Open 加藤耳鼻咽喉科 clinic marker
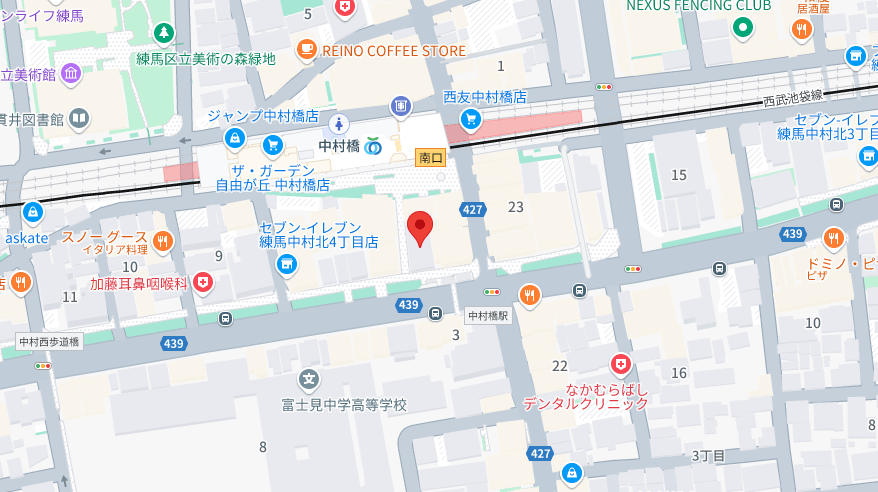 pos(203,283)
